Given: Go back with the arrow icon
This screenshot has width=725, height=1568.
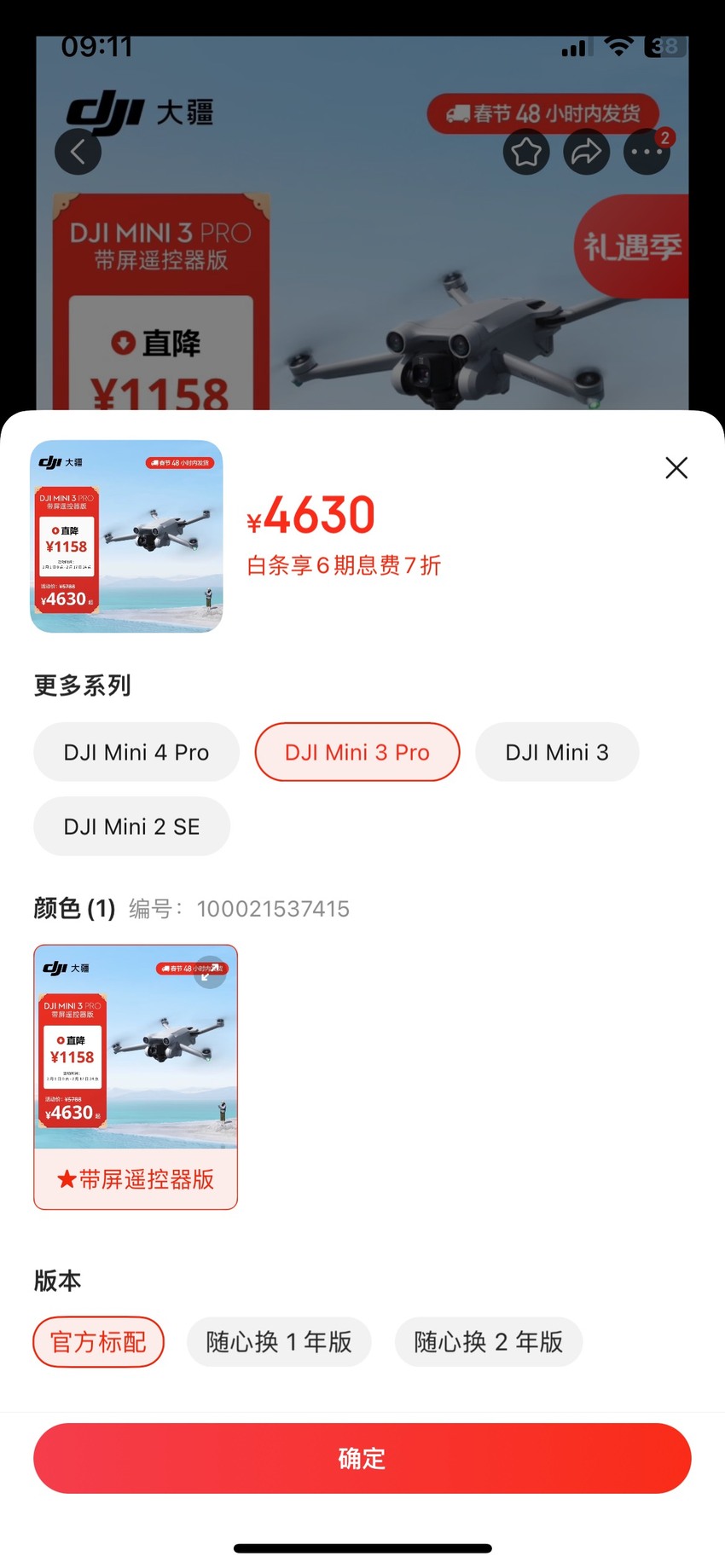Looking at the screenshot, I should coord(78,152).
